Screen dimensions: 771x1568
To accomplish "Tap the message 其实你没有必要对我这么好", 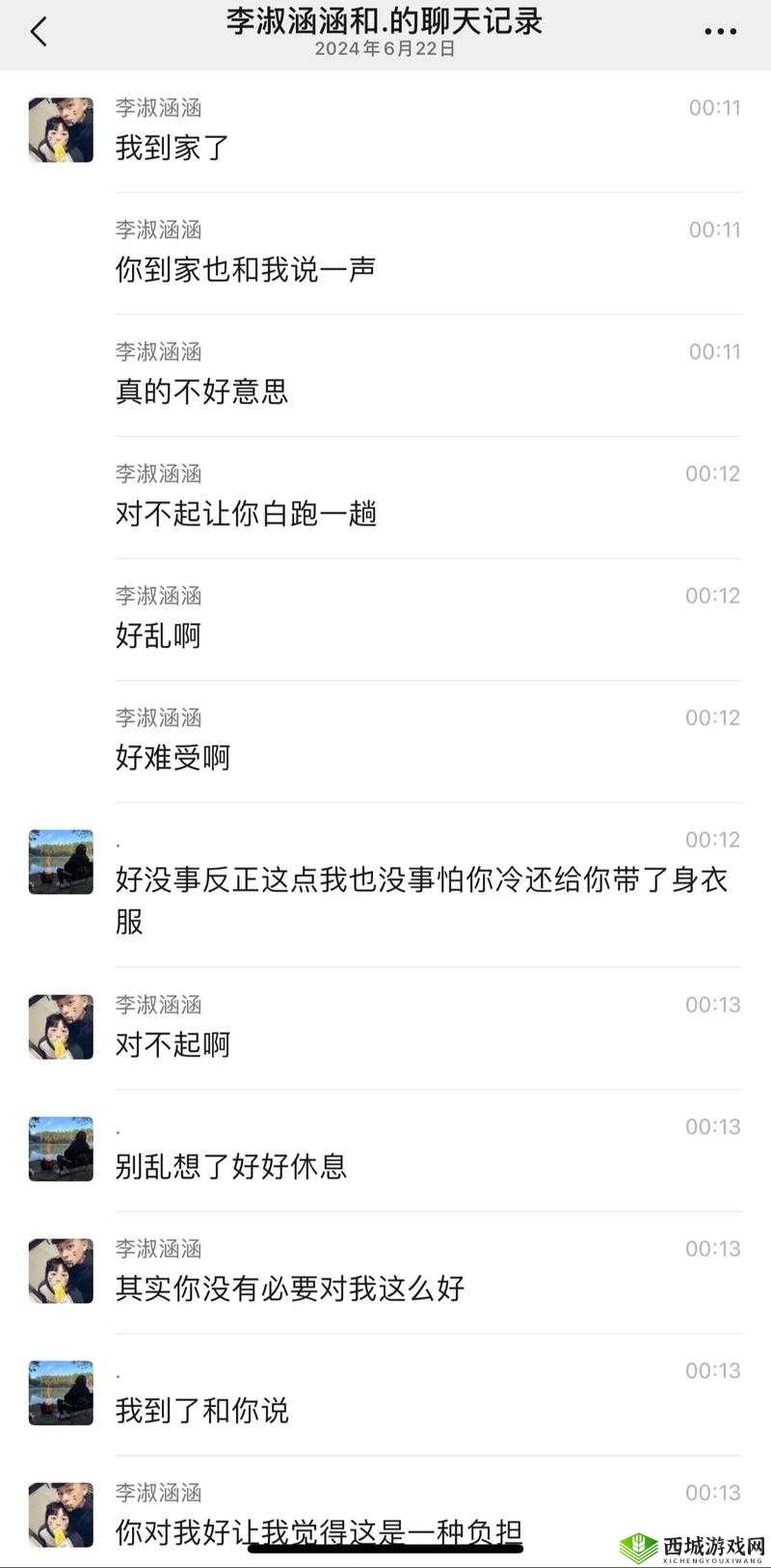I will (292, 1287).
